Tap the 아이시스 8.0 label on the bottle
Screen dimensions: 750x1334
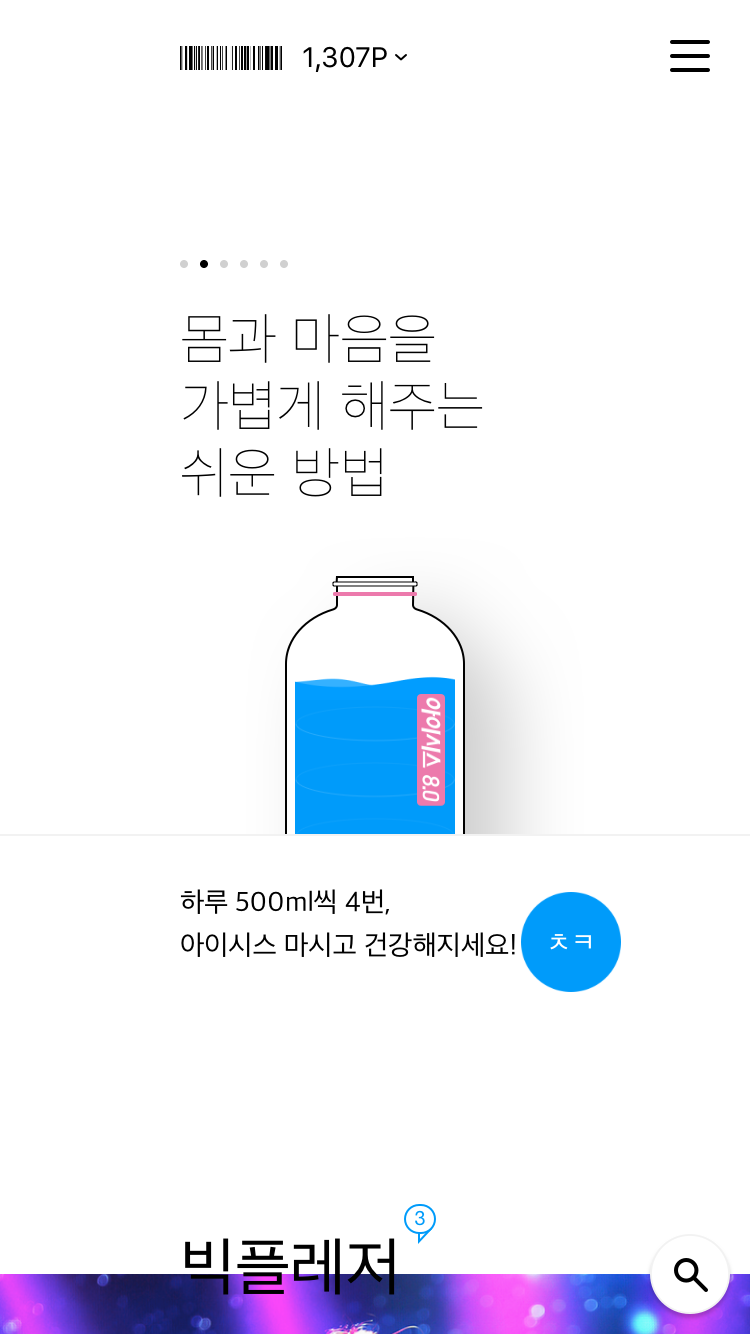[433, 749]
